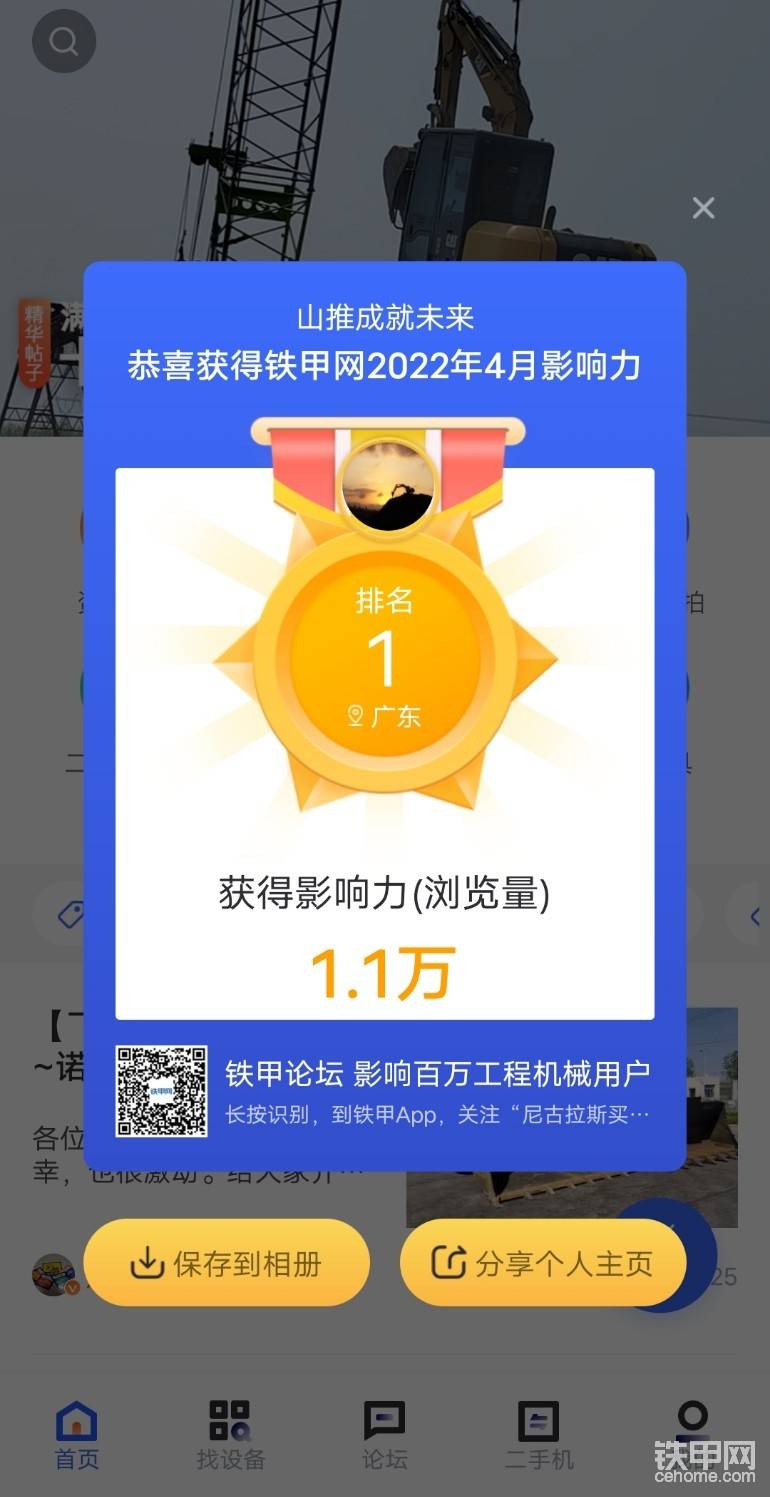Select the 二手机 tab
The height and width of the screenshot is (1497, 770).
coord(539,1435)
